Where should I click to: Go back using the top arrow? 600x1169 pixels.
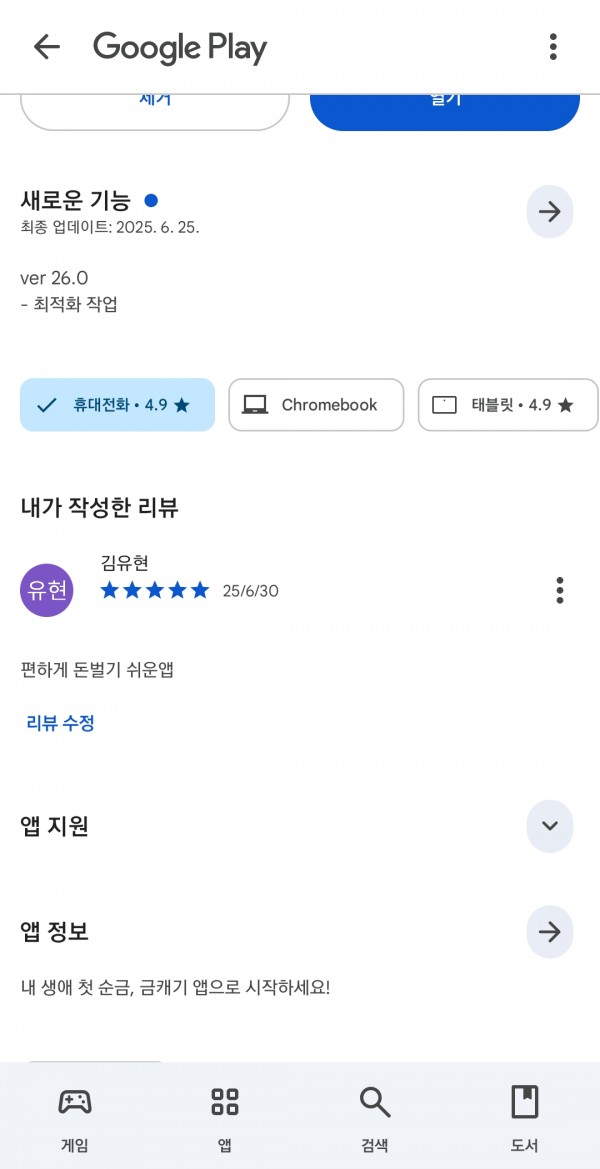click(x=46, y=47)
